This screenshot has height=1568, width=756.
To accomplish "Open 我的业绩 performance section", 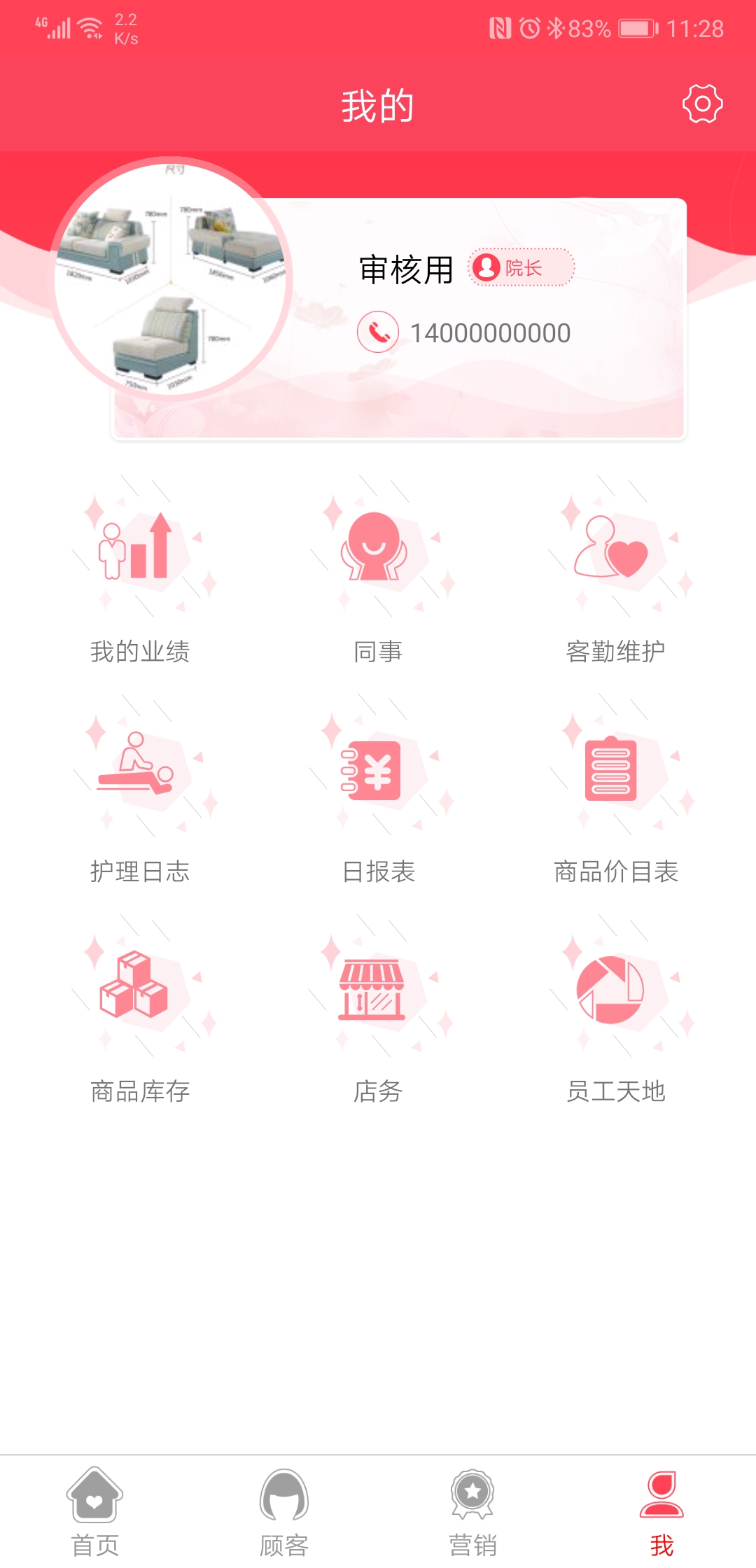I will 140,560.
